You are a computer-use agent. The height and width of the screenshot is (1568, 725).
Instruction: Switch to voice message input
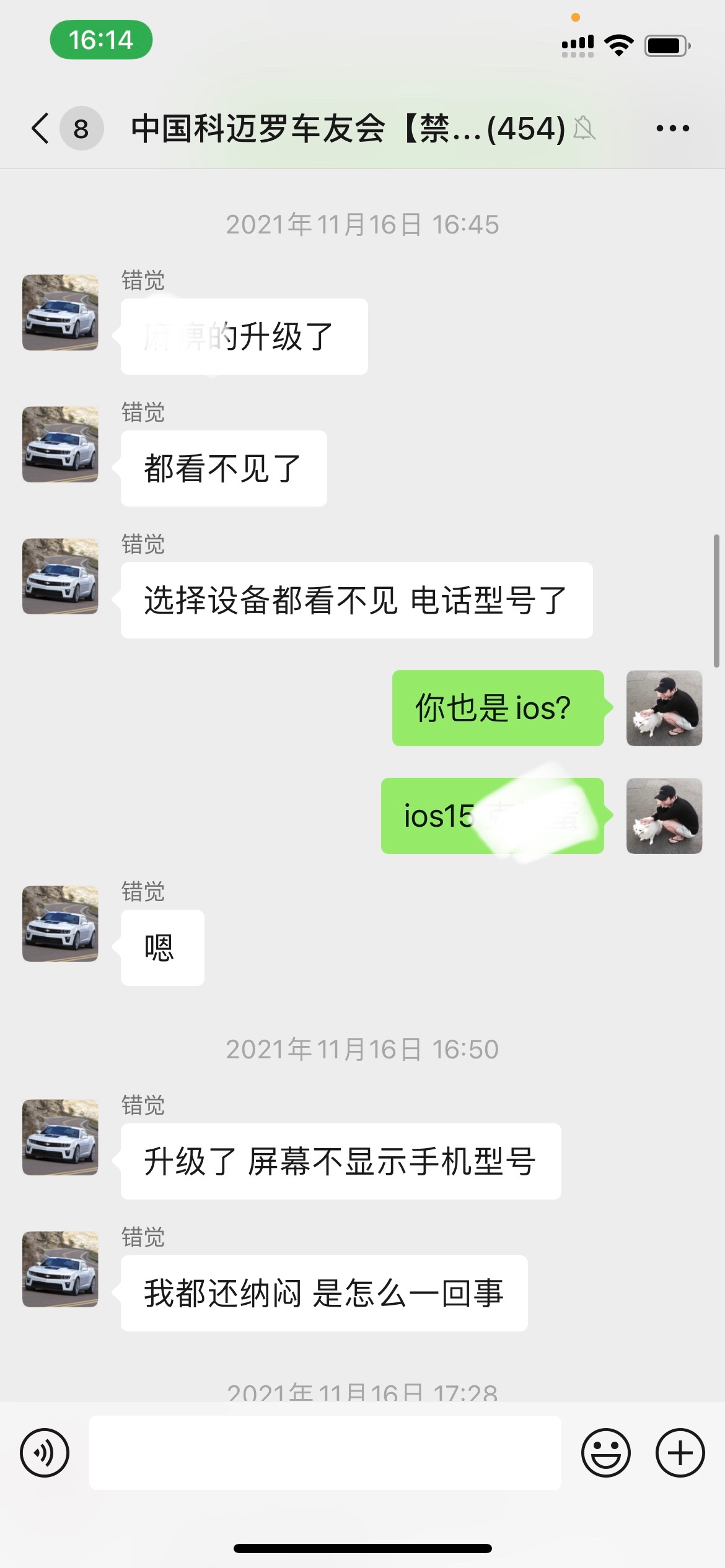(x=45, y=1453)
